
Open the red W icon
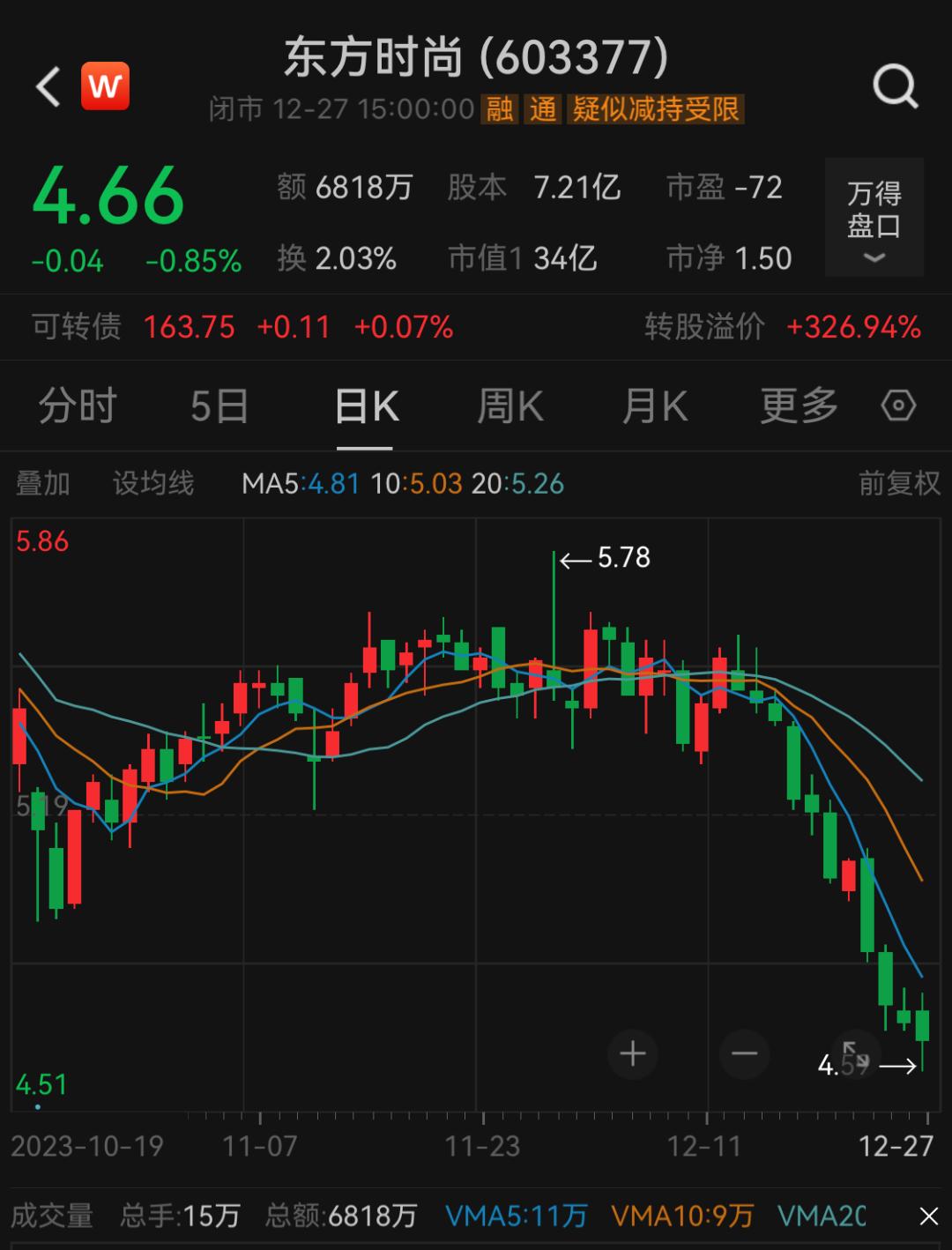(x=105, y=86)
